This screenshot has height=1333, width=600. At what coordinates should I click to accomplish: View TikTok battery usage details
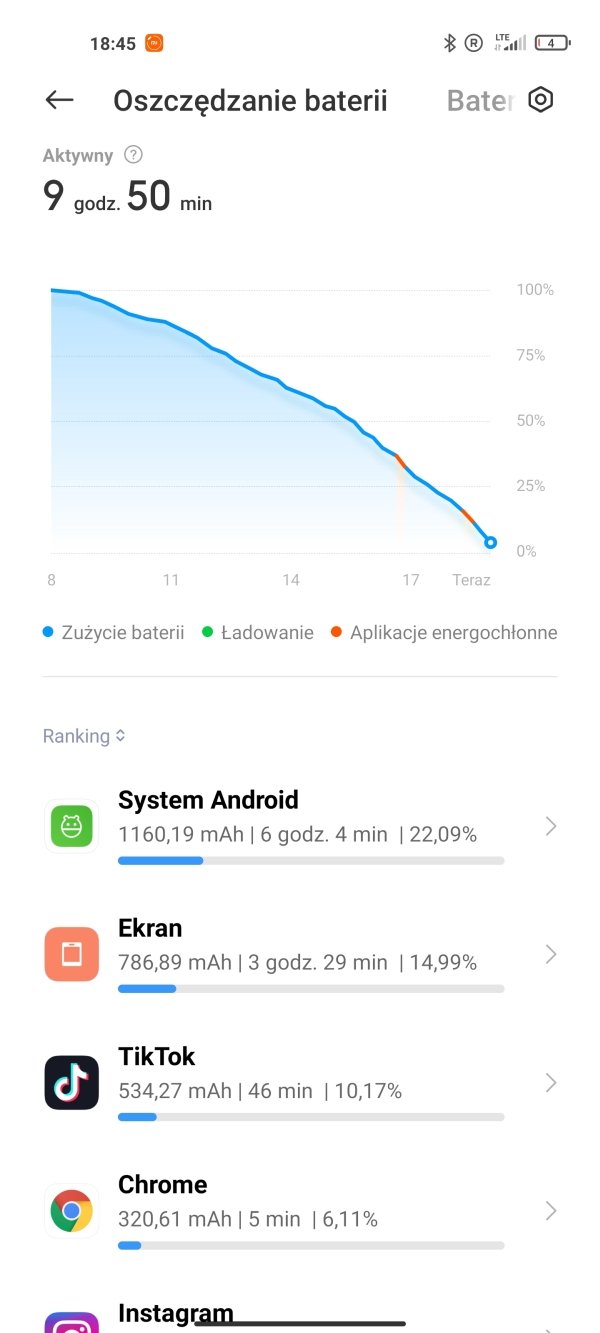[x=300, y=1083]
